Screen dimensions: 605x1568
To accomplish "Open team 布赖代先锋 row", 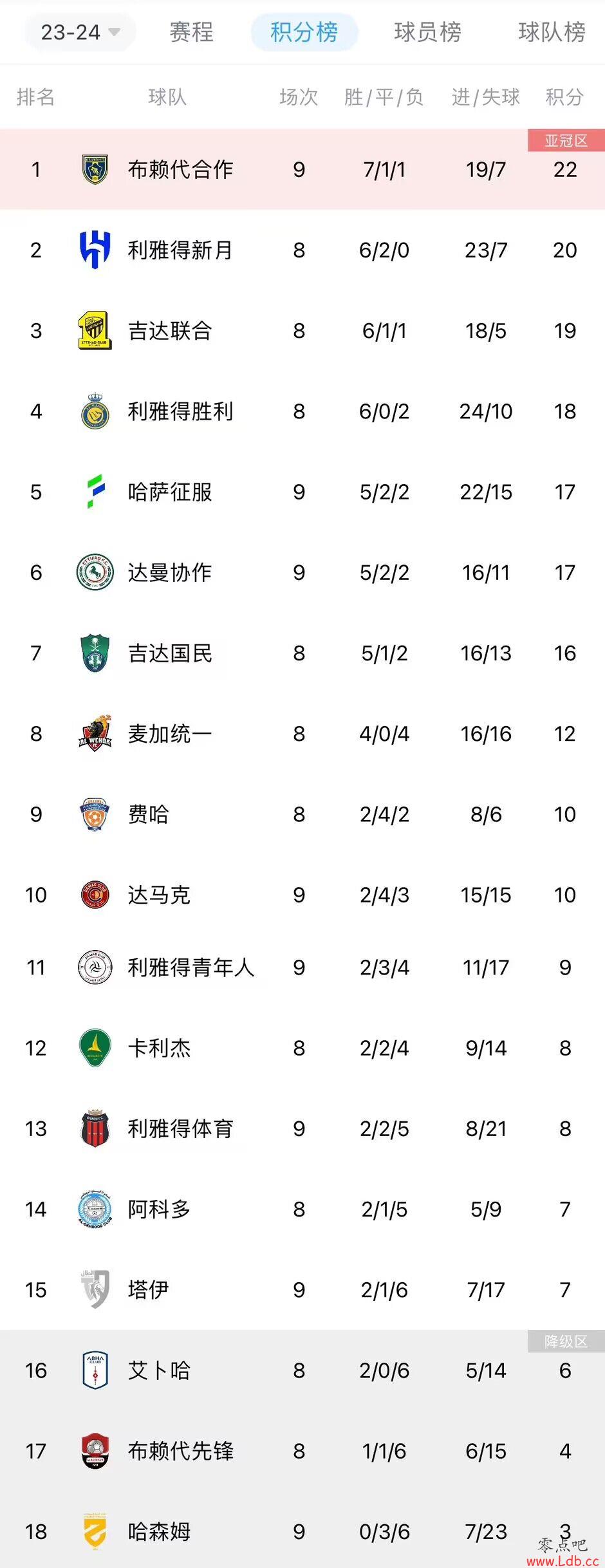I will [180, 1451].
